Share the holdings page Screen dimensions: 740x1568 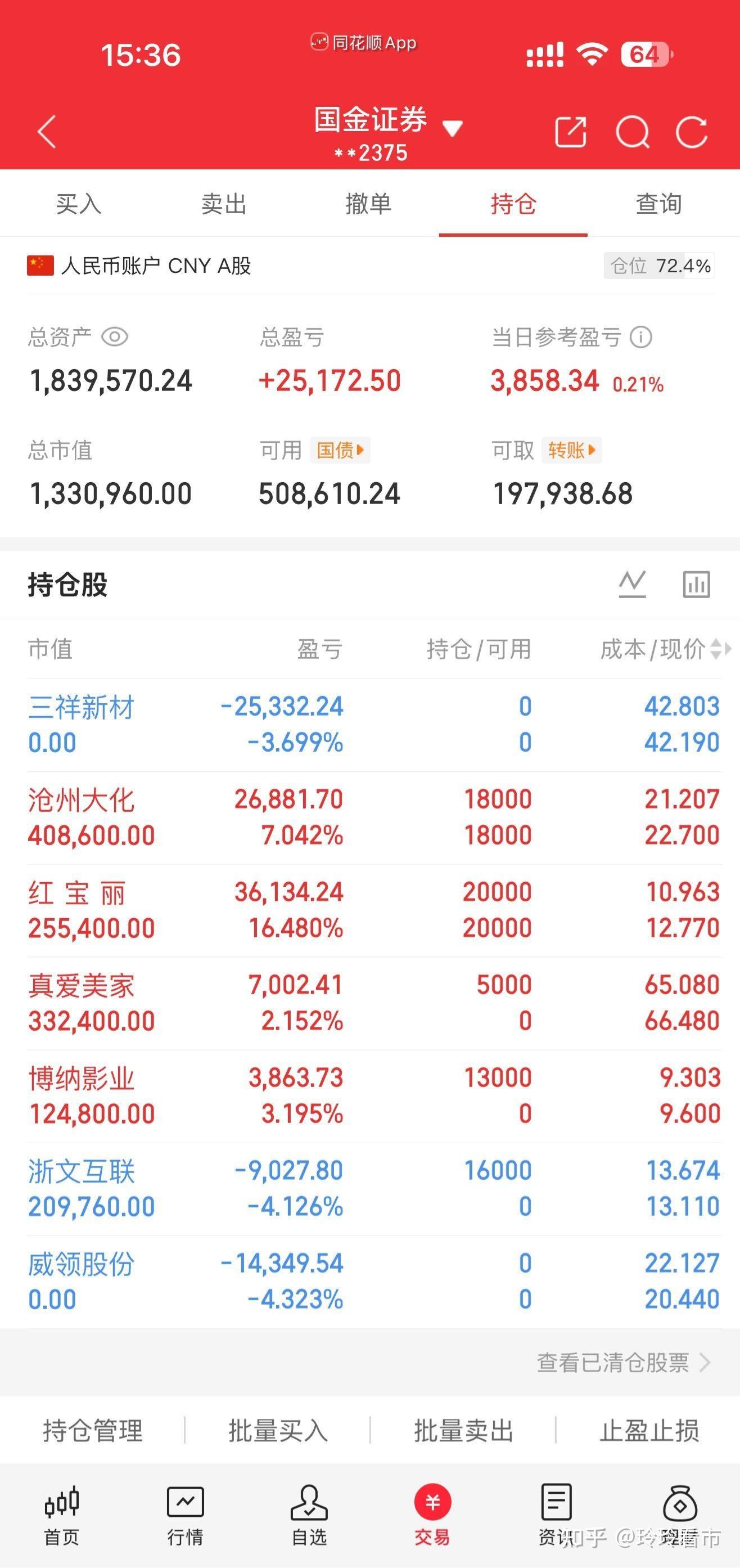point(571,132)
